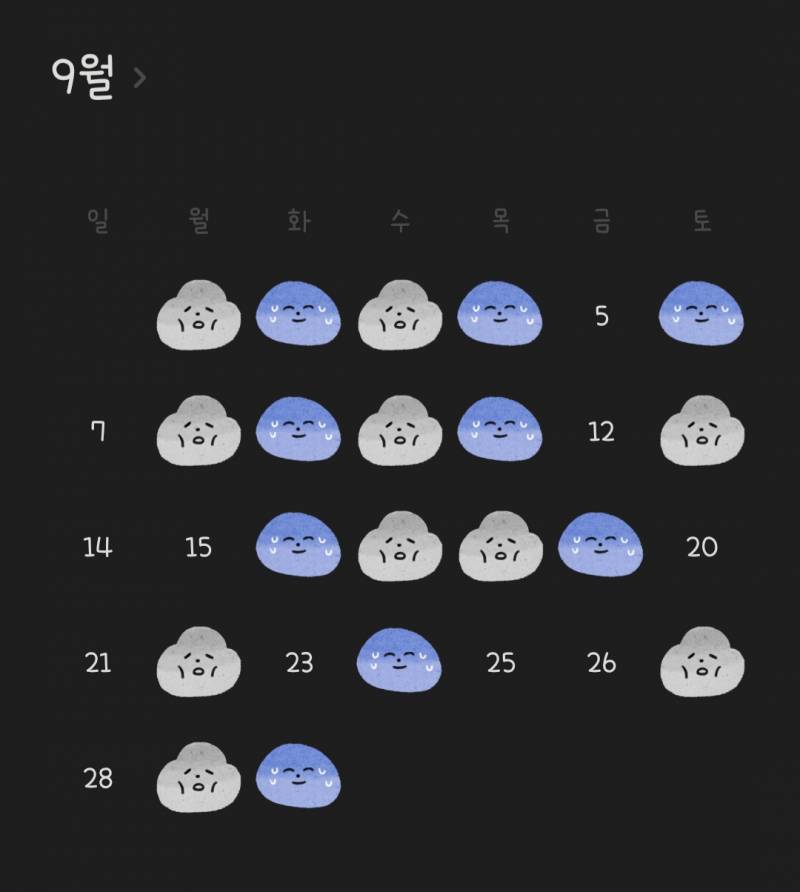Image resolution: width=800 pixels, height=892 pixels.
Task: View the gray mood entry right after 28
Action: 199,776
